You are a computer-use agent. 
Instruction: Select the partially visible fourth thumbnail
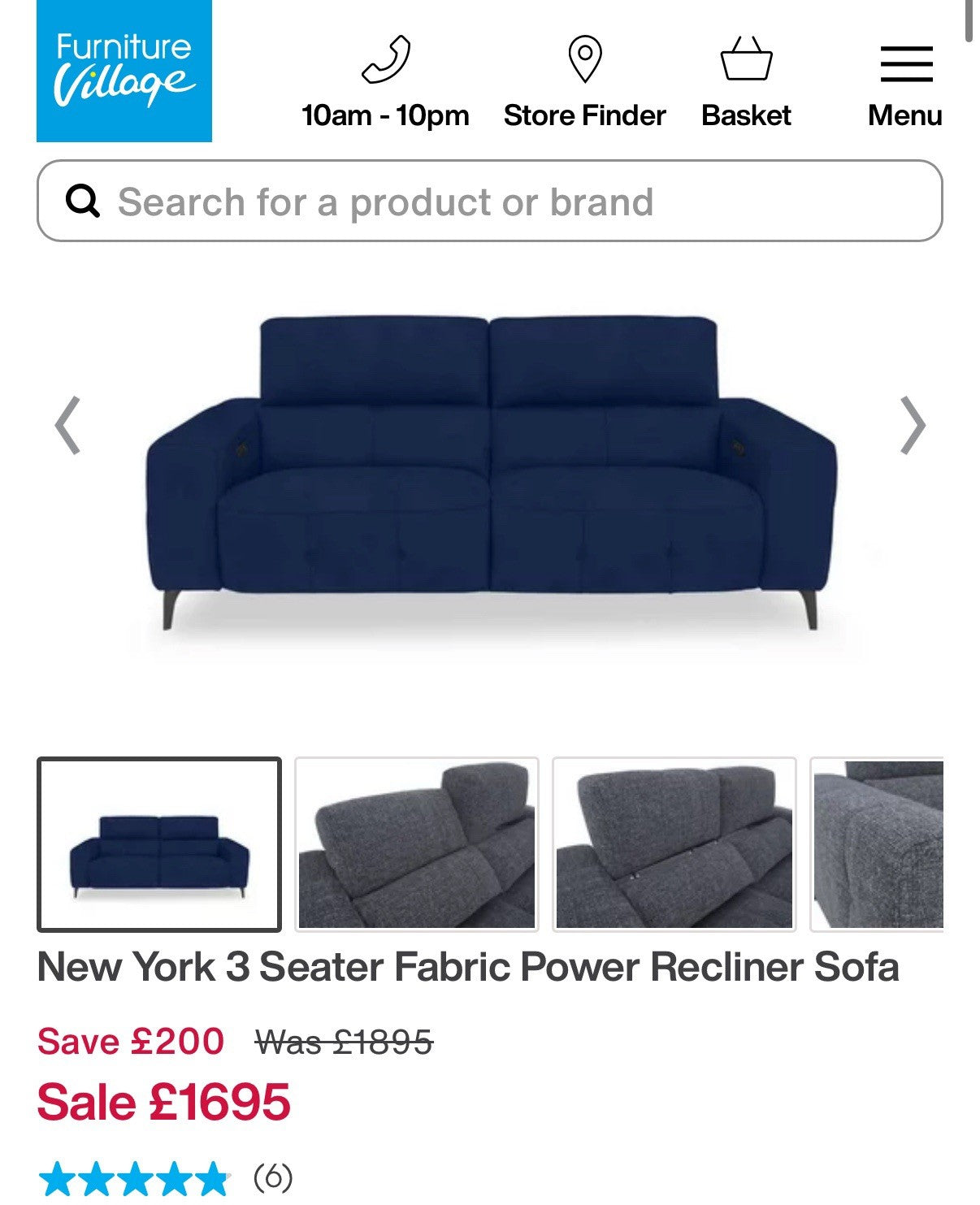(x=878, y=844)
